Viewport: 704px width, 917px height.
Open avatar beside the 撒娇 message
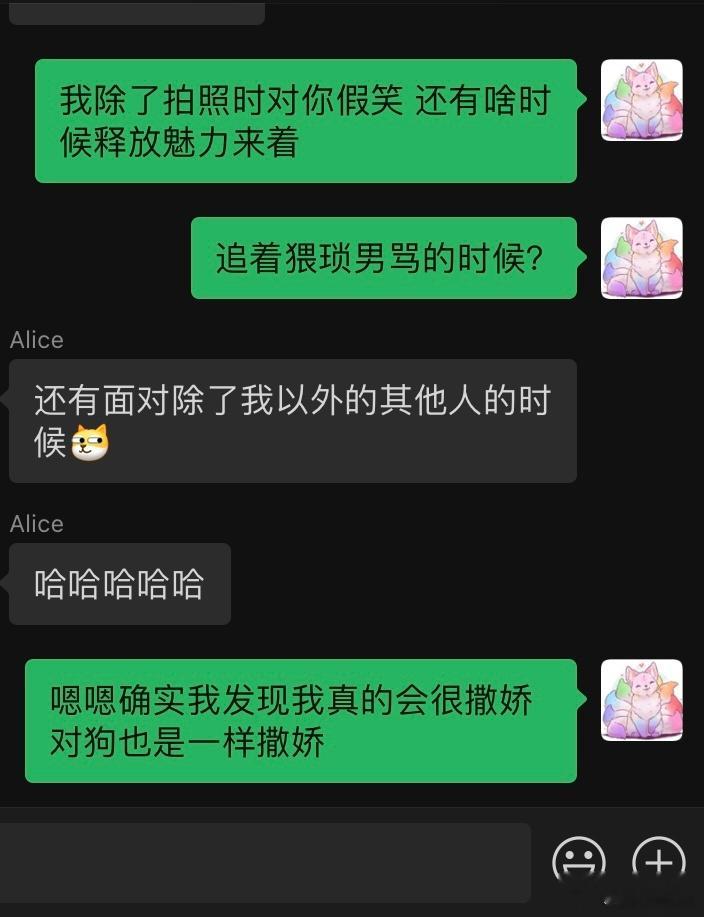pos(641,700)
